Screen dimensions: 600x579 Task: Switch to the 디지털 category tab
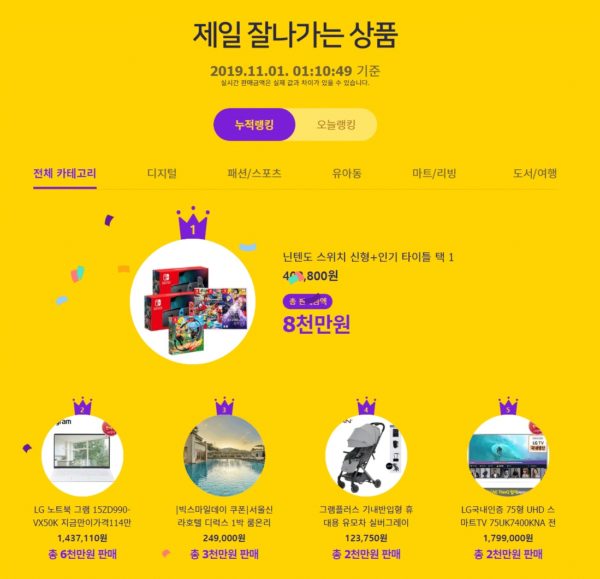[x=162, y=173]
